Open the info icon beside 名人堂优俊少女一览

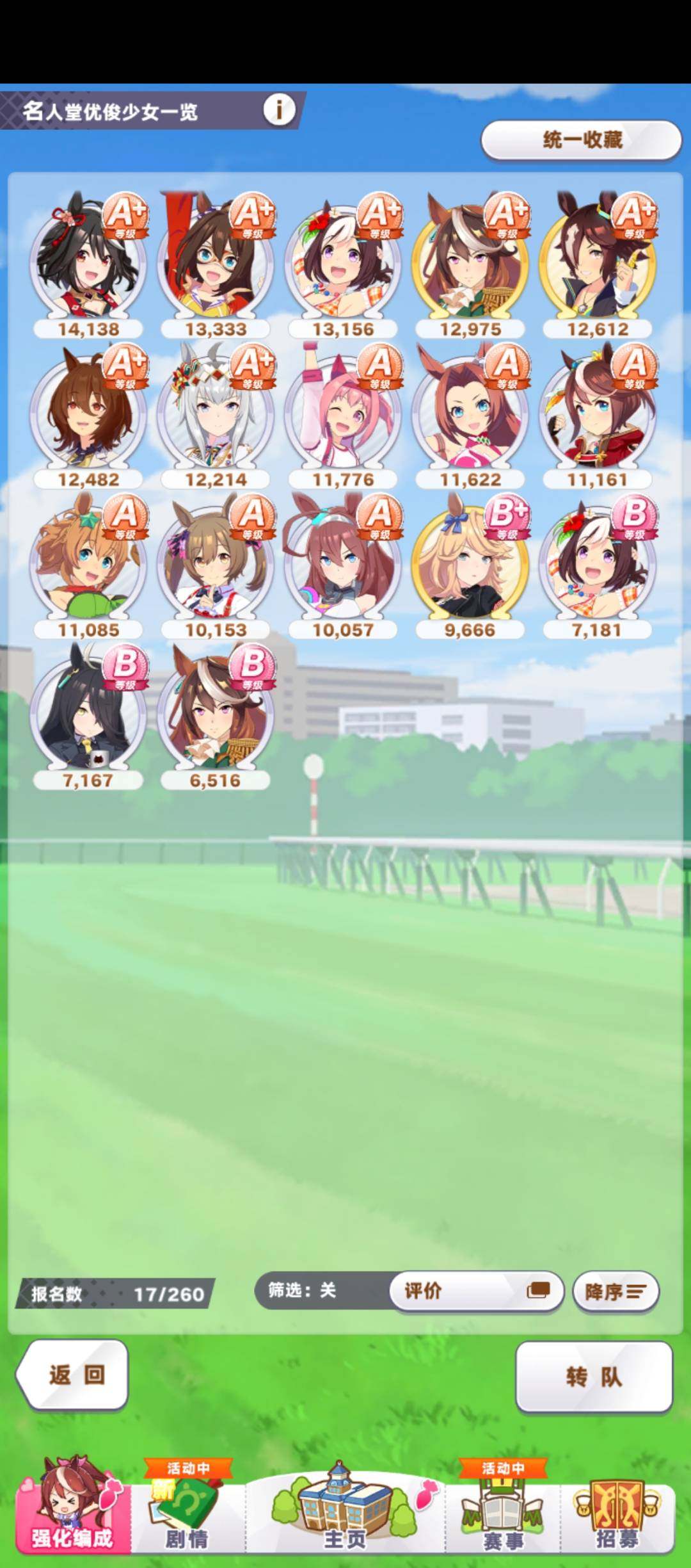[x=279, y=110]
